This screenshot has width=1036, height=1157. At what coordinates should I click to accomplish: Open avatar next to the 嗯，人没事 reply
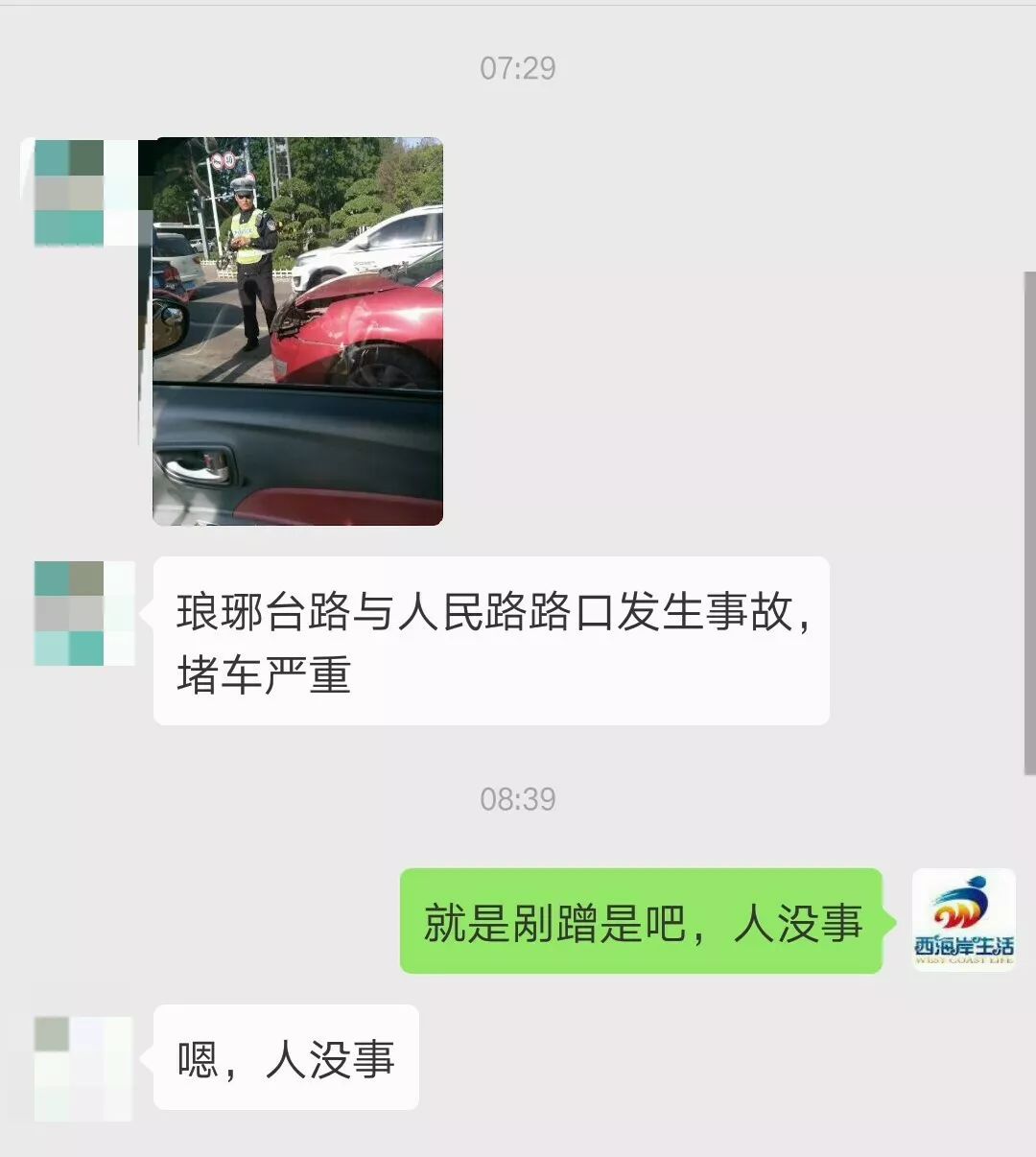pos(83,1068)
